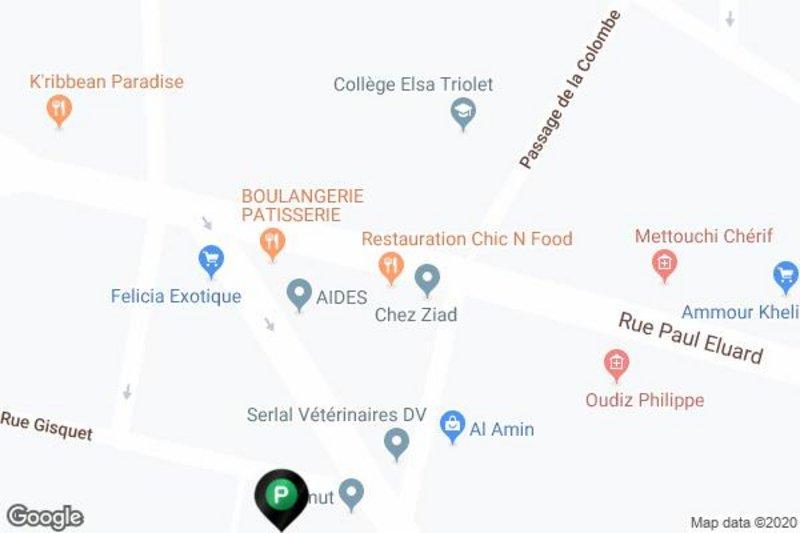Select the Chez Ziad marker
Screen dimensions: 800x533
click(428, 278)
